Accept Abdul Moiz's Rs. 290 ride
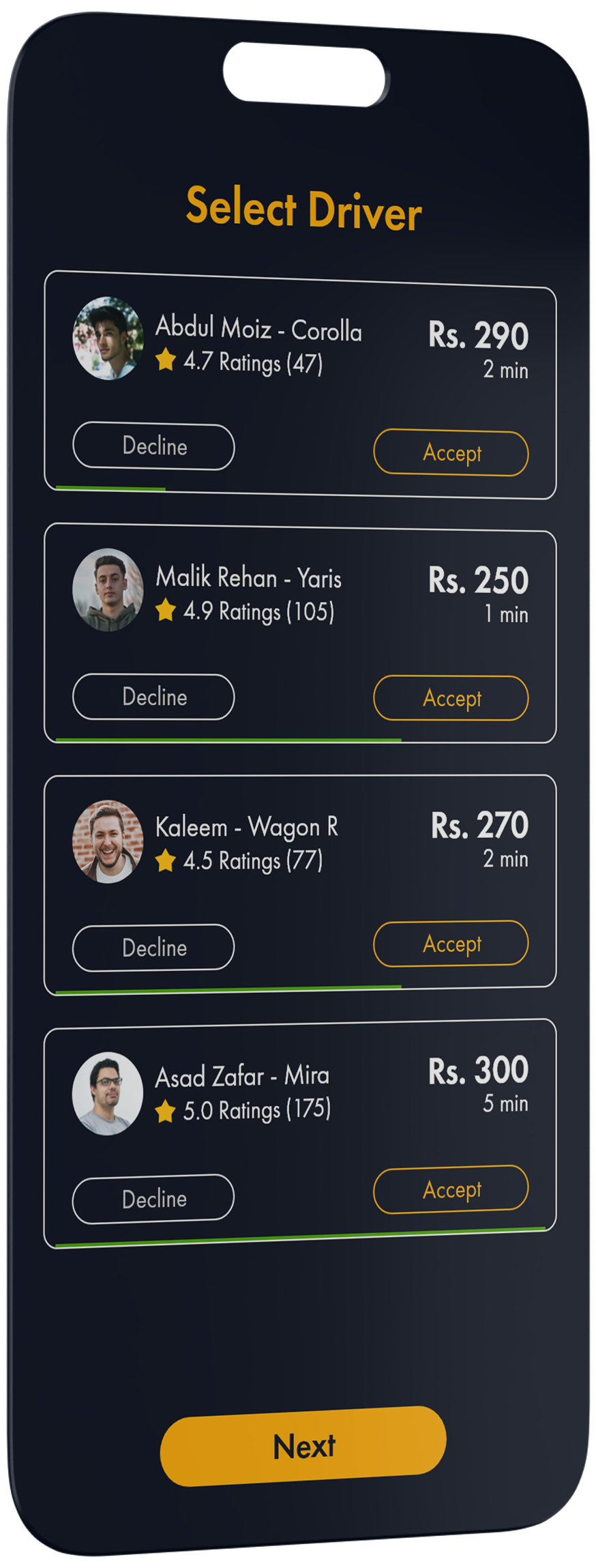Image resolution: width=596 pixels, height=1568 pixels. click(x=451, y=452)
